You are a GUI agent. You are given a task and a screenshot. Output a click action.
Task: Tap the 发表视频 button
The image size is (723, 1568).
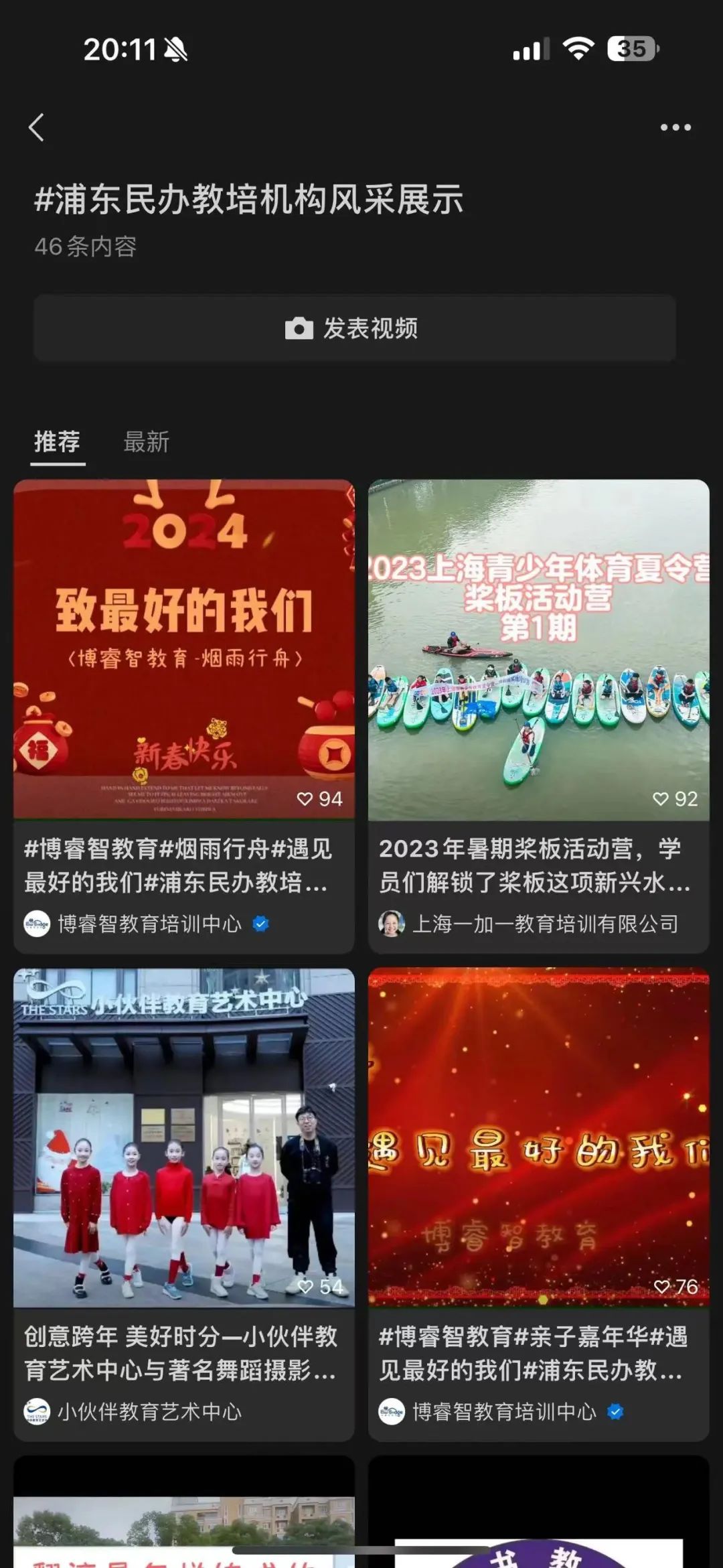[x=355, y=328]
